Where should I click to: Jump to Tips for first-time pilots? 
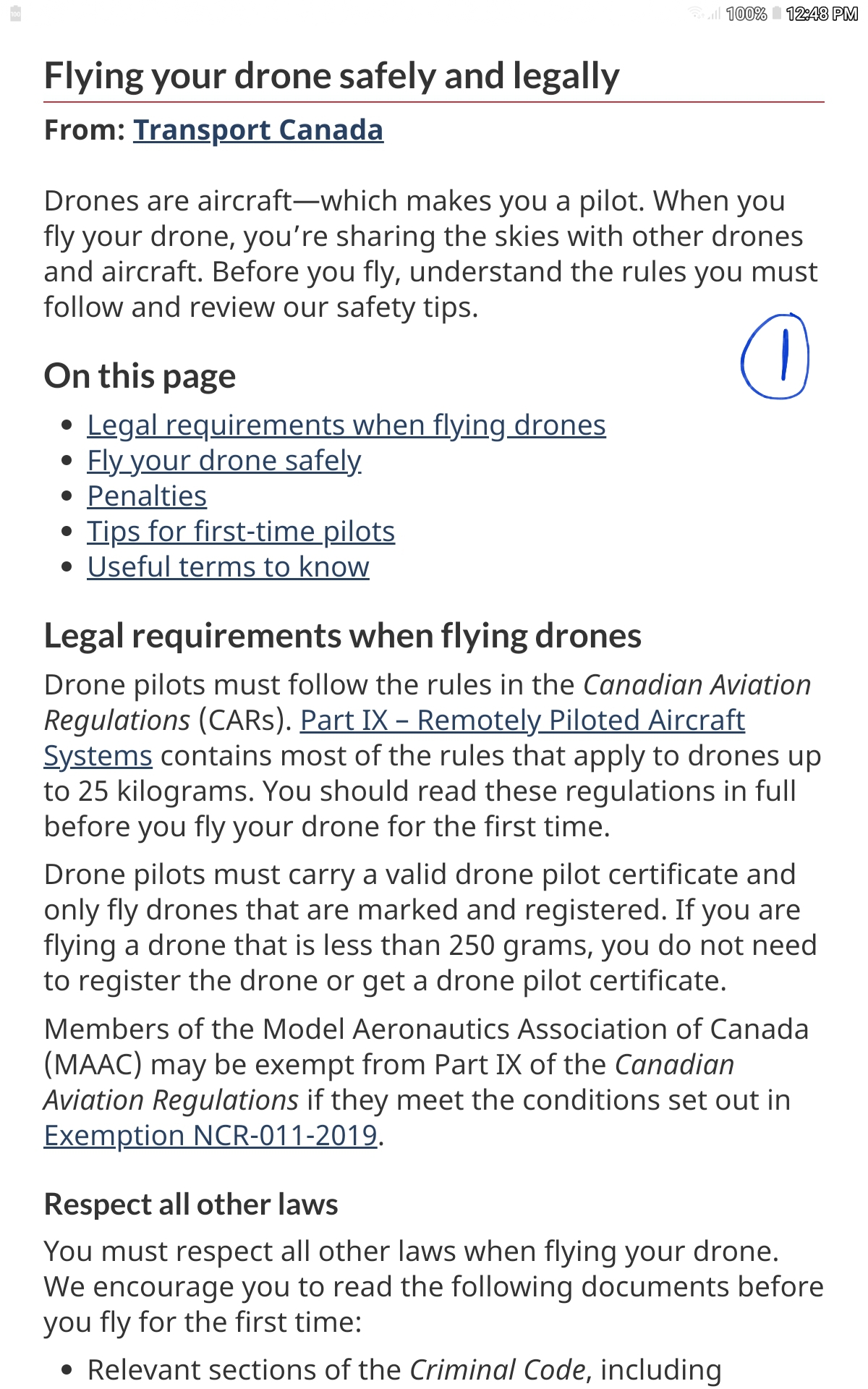[241, 532]
